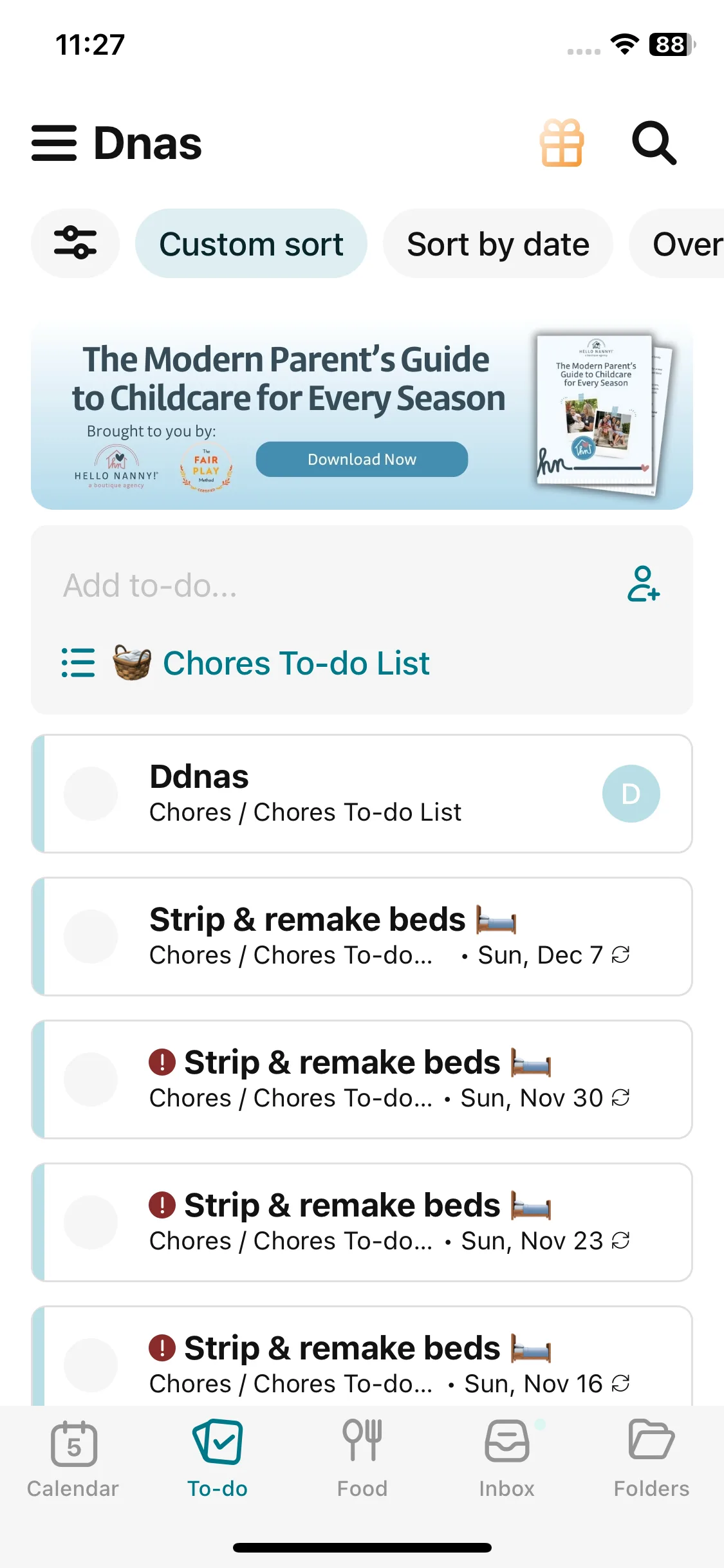Check off Strip & remake beds for Dec 7
The image size is (724, 1568).
pos(91,937)
